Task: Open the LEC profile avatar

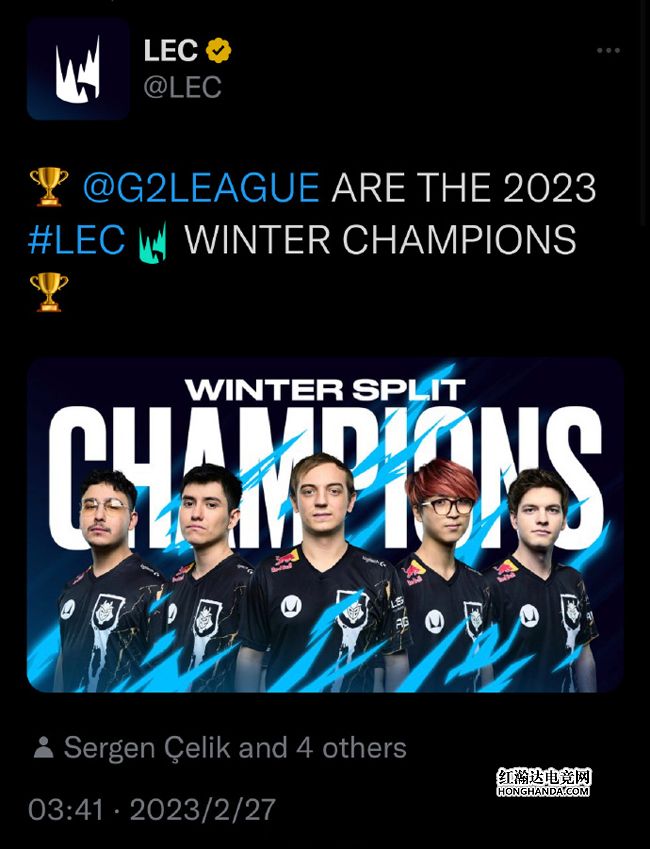Action: point(78,68)
